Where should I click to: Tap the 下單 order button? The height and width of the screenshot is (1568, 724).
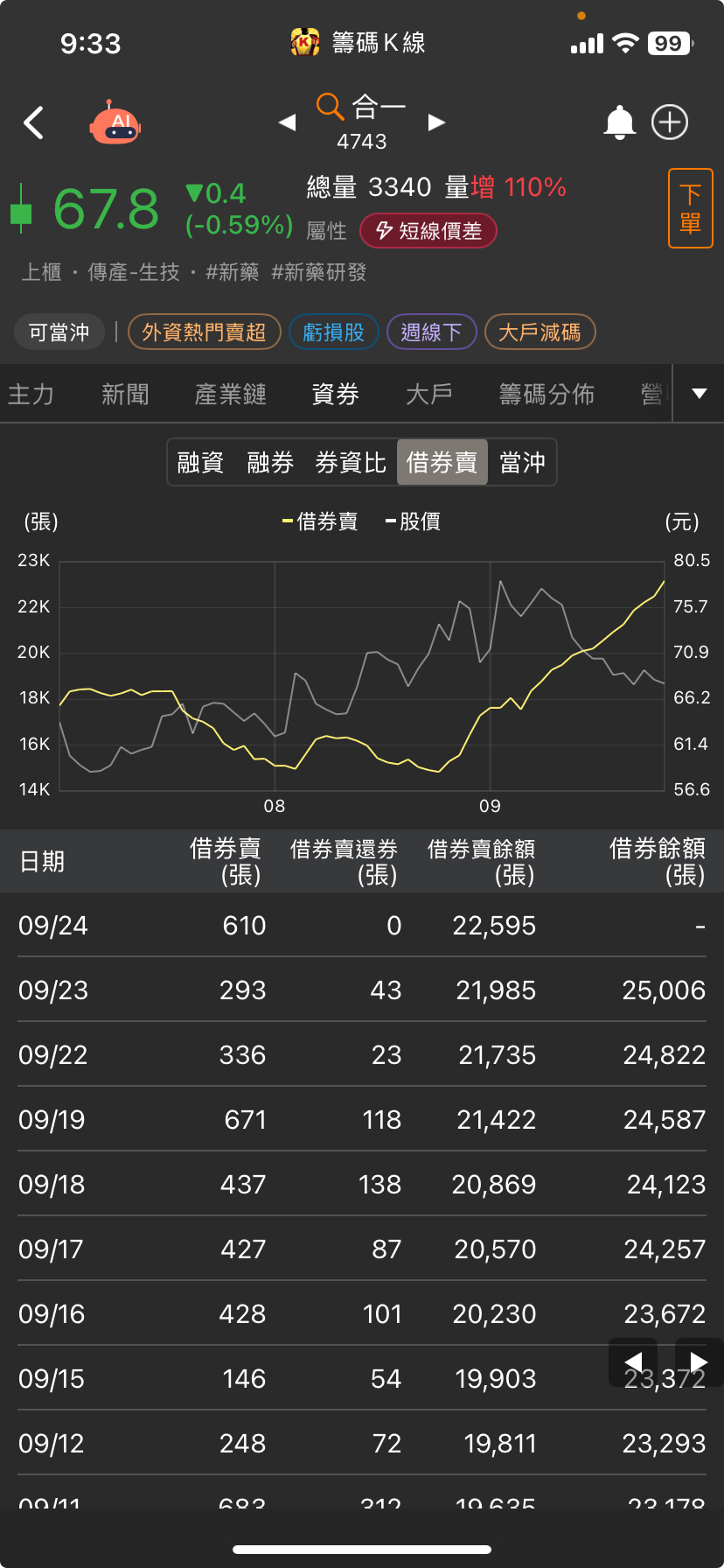pos(691,208)
